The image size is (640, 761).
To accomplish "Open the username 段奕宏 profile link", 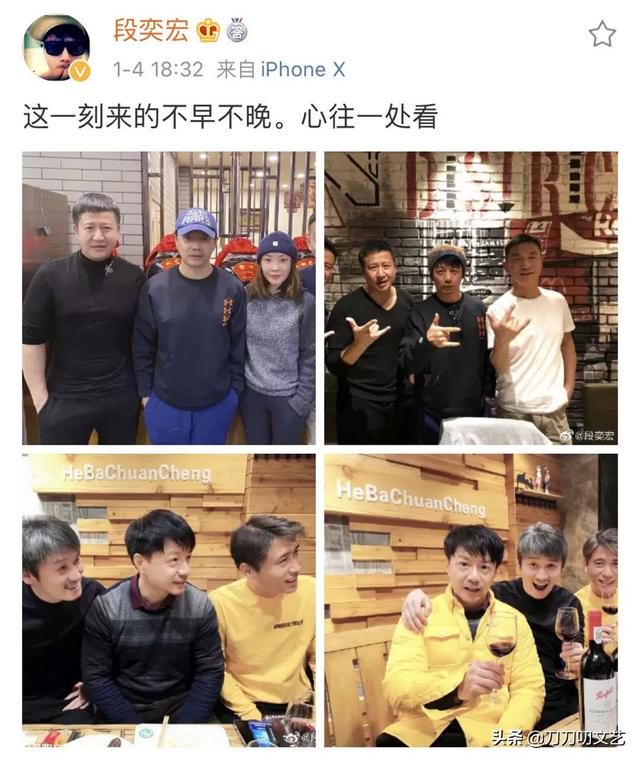I will coord(150,31).
